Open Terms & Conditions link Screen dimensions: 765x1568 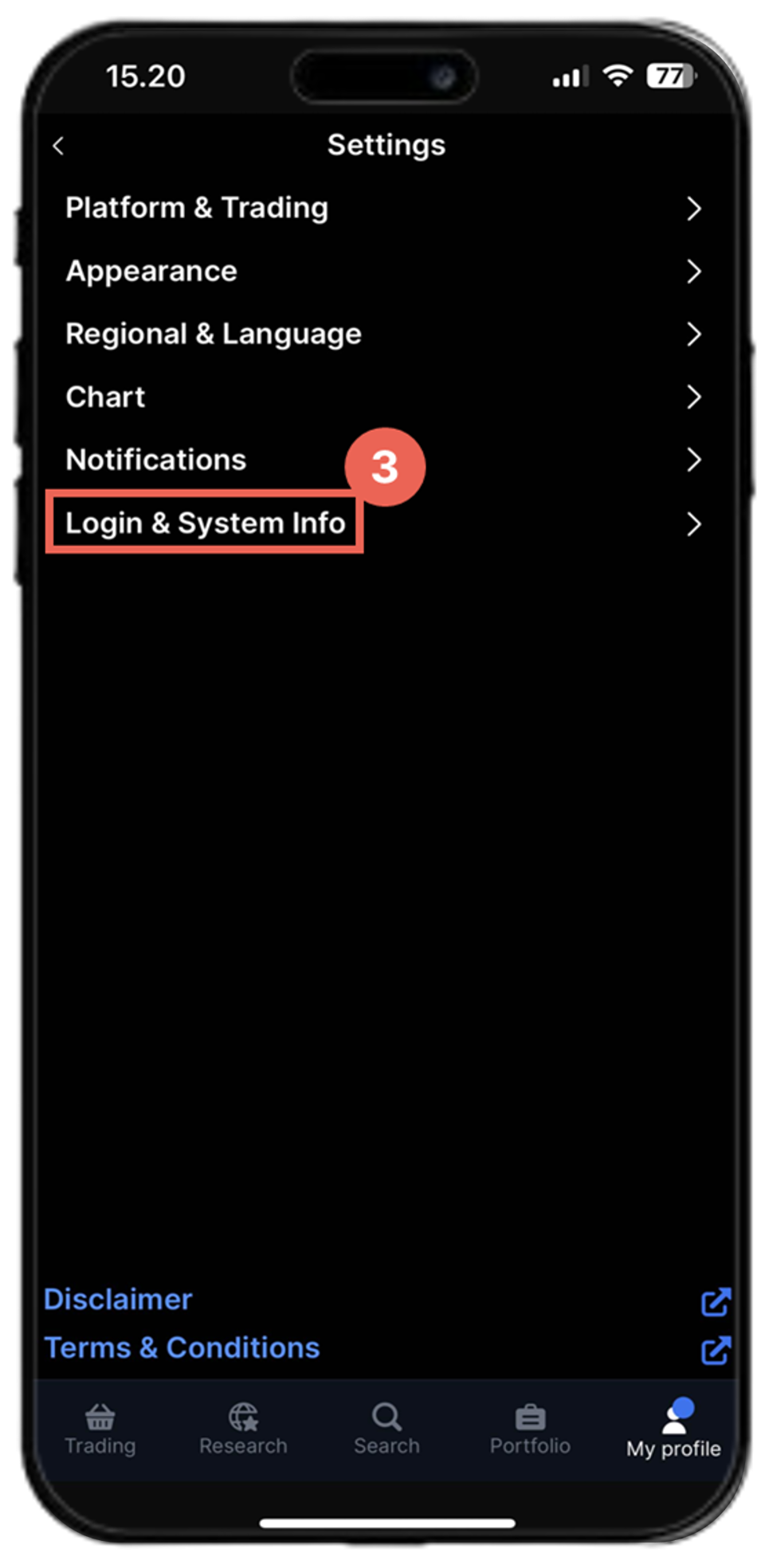pos(182,1347)
